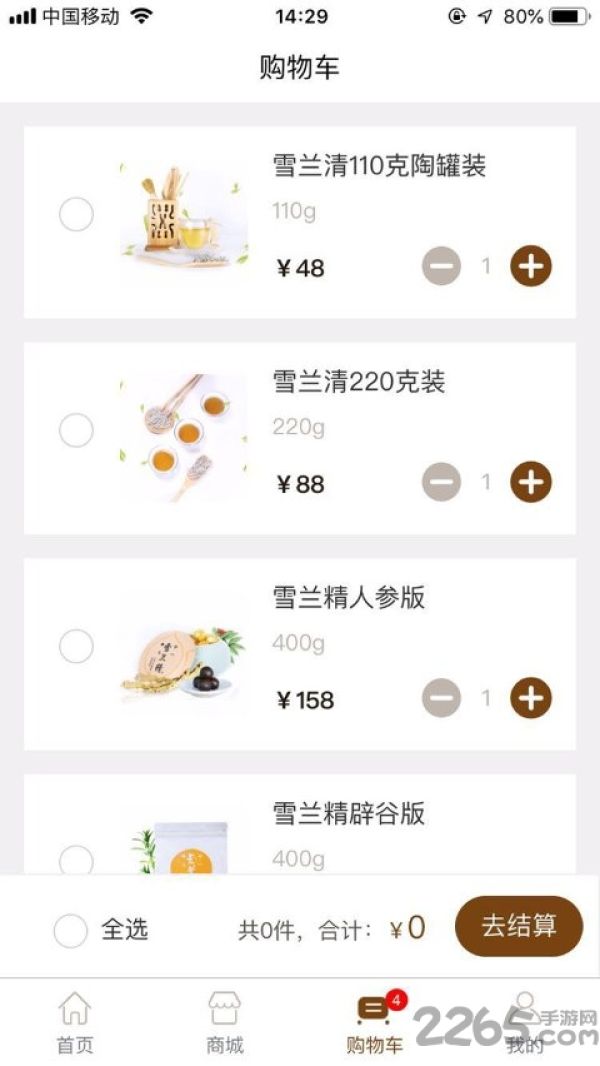Screen dimensions: 600x1066
Task: Open the 雪兰清220克装 product image
Action: (x=184, y=437)
